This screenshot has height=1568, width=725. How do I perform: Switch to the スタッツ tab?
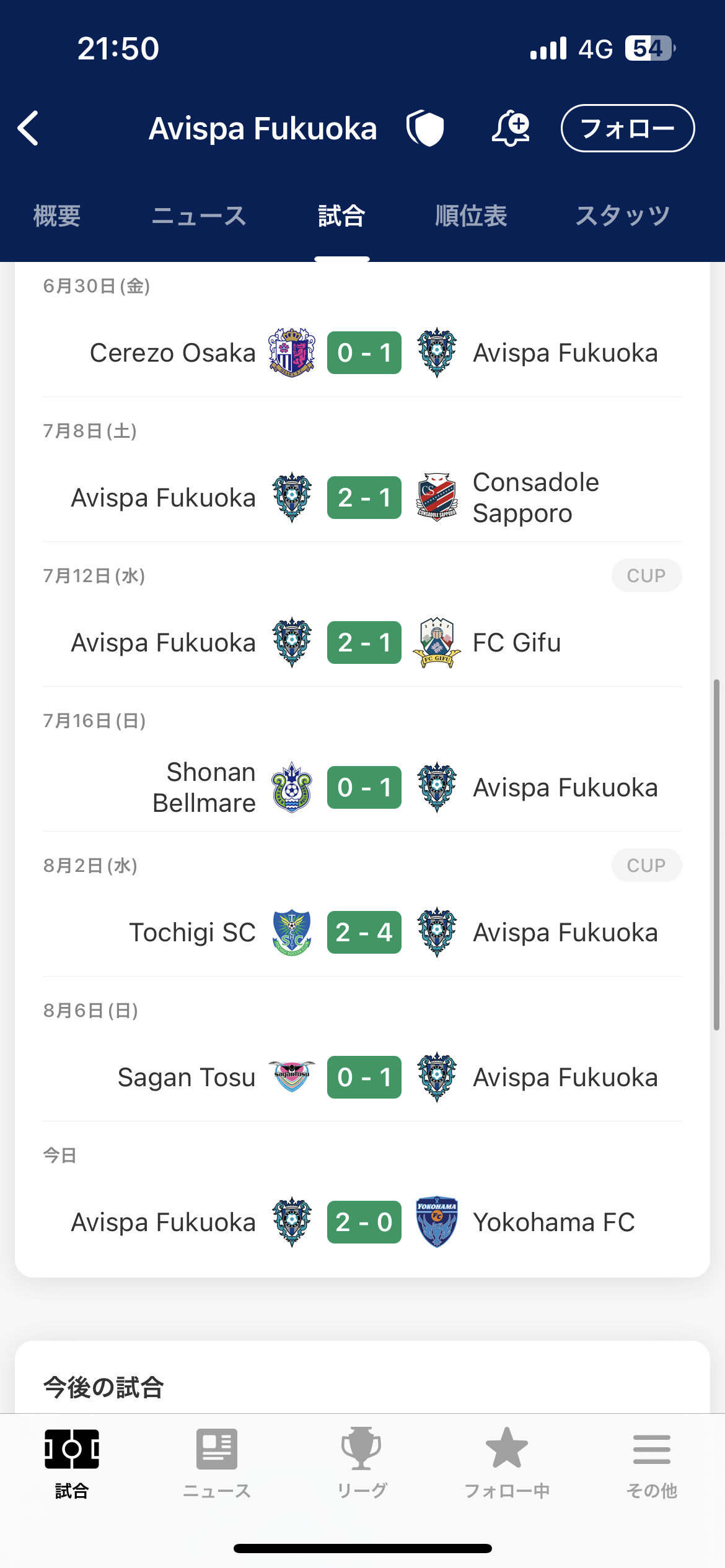(x=623, y=216)
